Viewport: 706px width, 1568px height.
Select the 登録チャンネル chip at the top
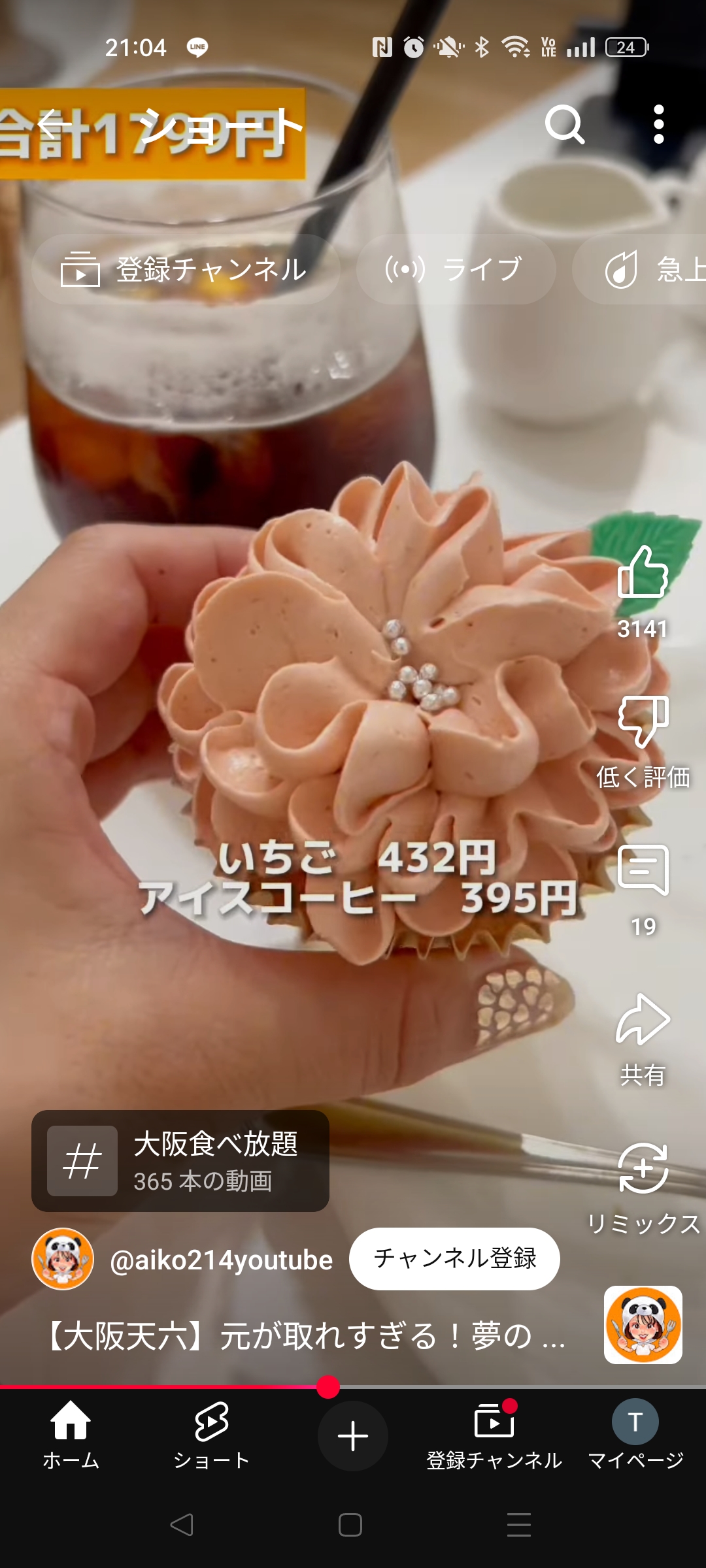(185, 269)
